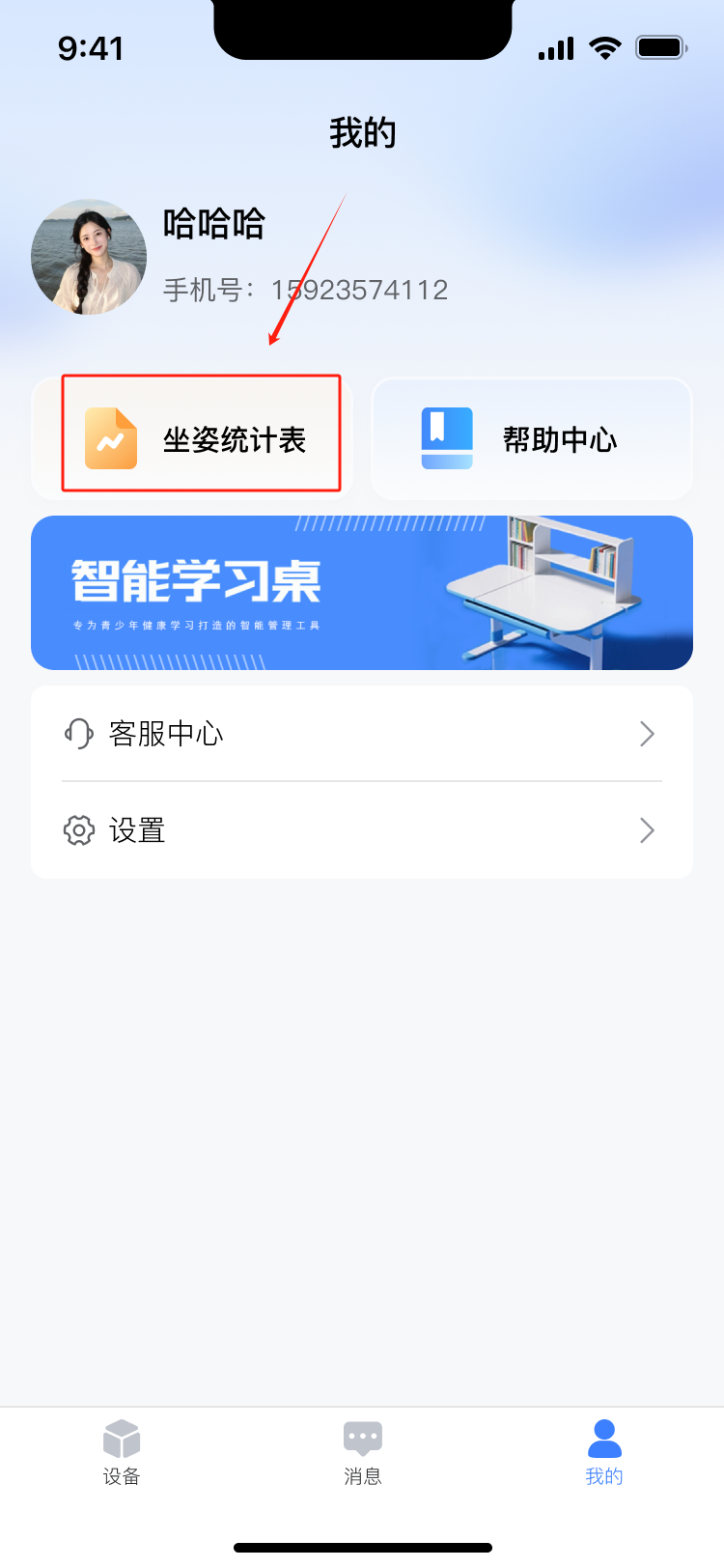Select the 我的 tab

[604, 1452]
